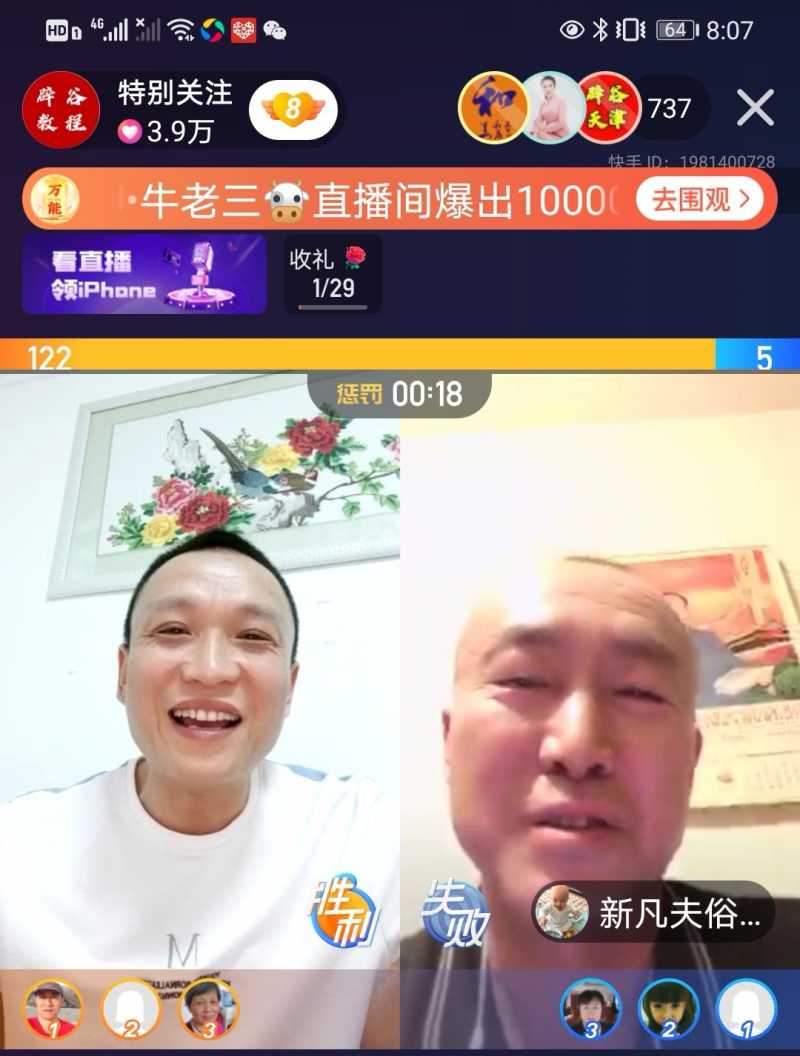The image size is (800, 1056).
Task: Tap the 万能 badge on the banner
Action: tap(54, 198)
